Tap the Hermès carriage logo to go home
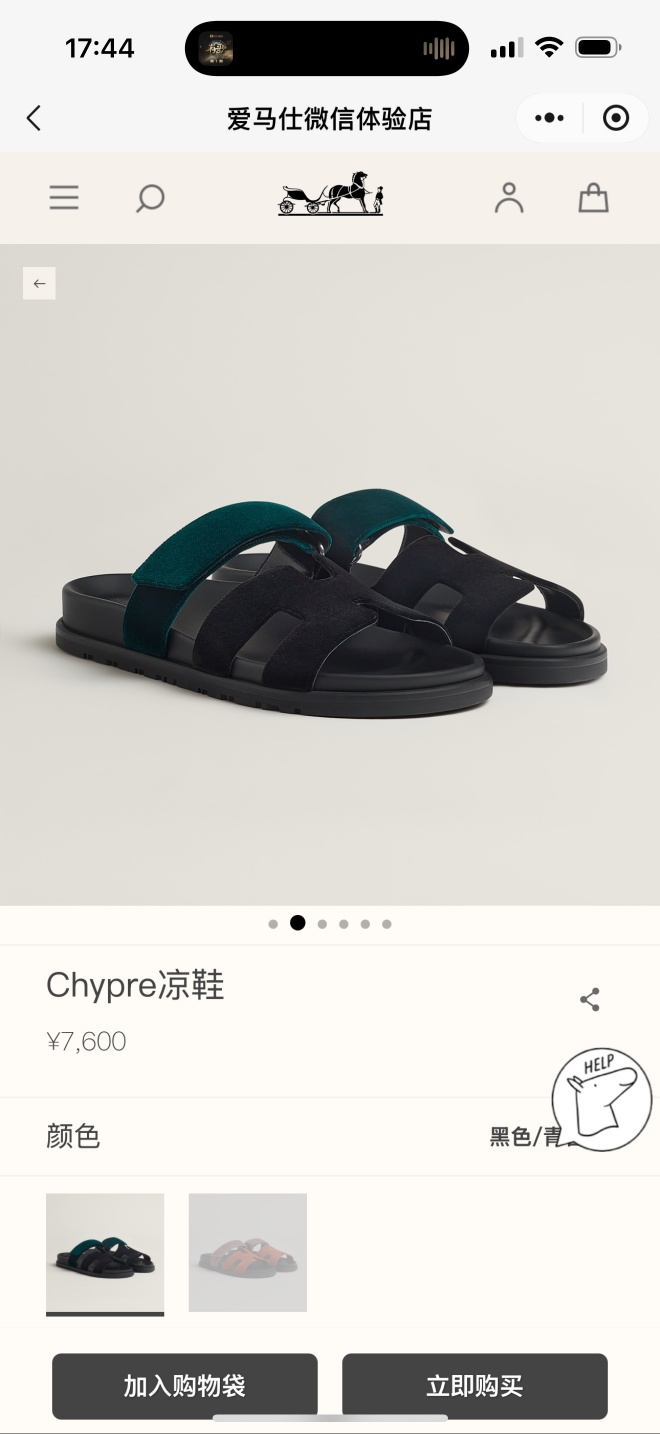The image size is (660, 1434). point(330,194)
